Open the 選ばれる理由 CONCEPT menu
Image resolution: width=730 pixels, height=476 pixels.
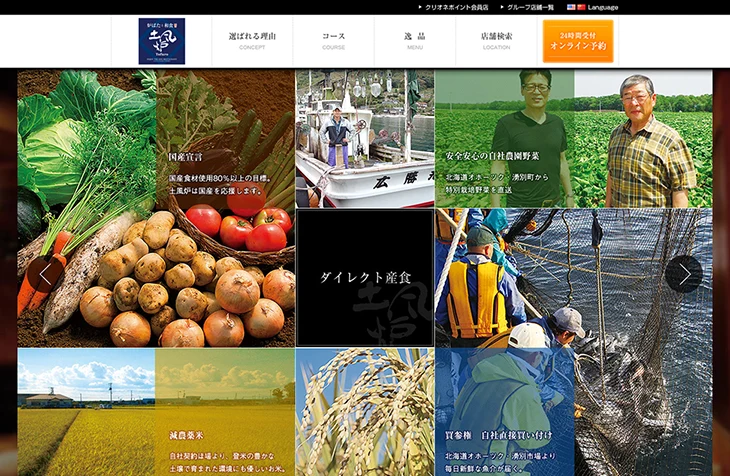252,41
